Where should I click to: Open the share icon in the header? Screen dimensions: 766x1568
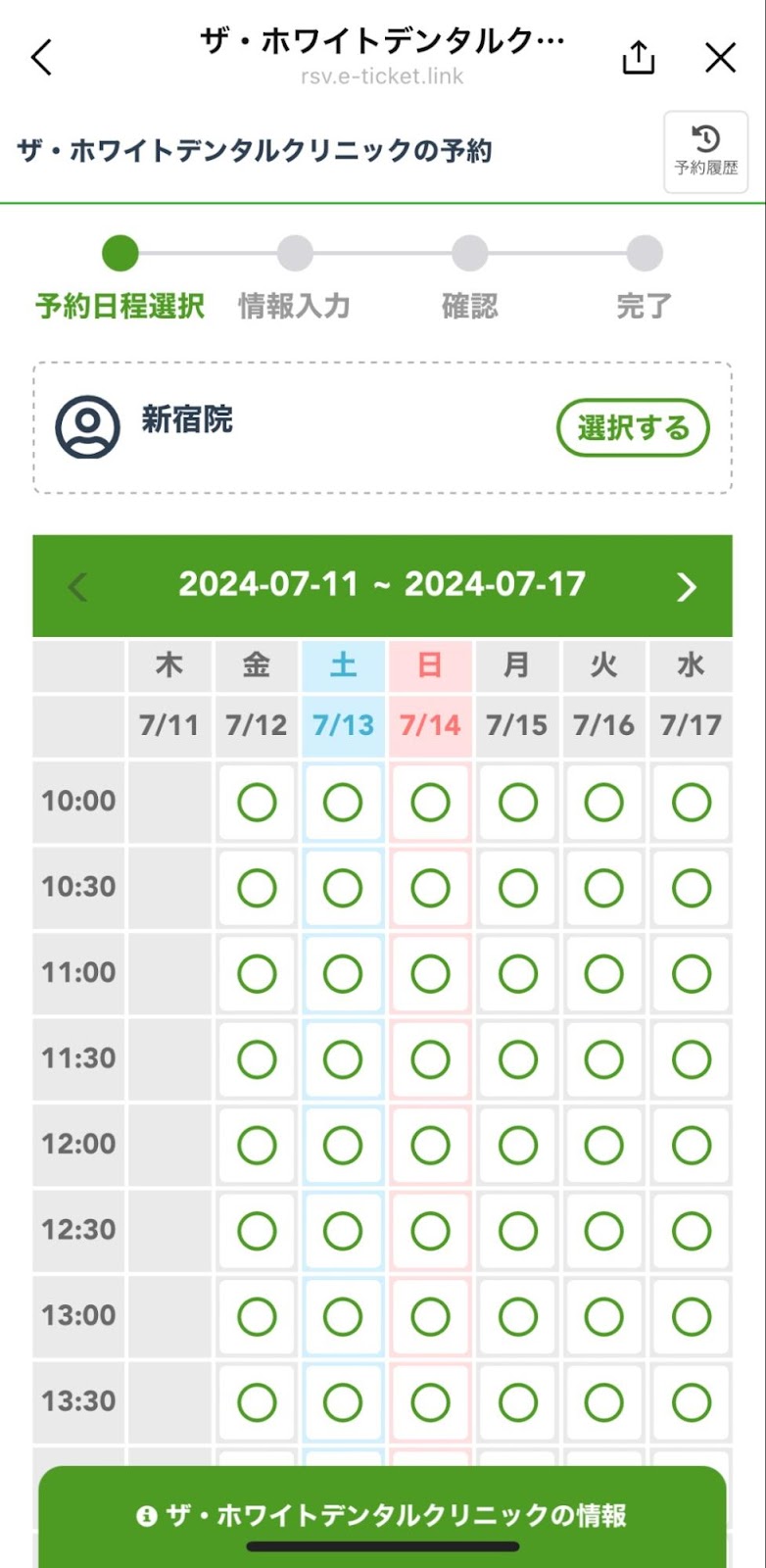point(639,58)
